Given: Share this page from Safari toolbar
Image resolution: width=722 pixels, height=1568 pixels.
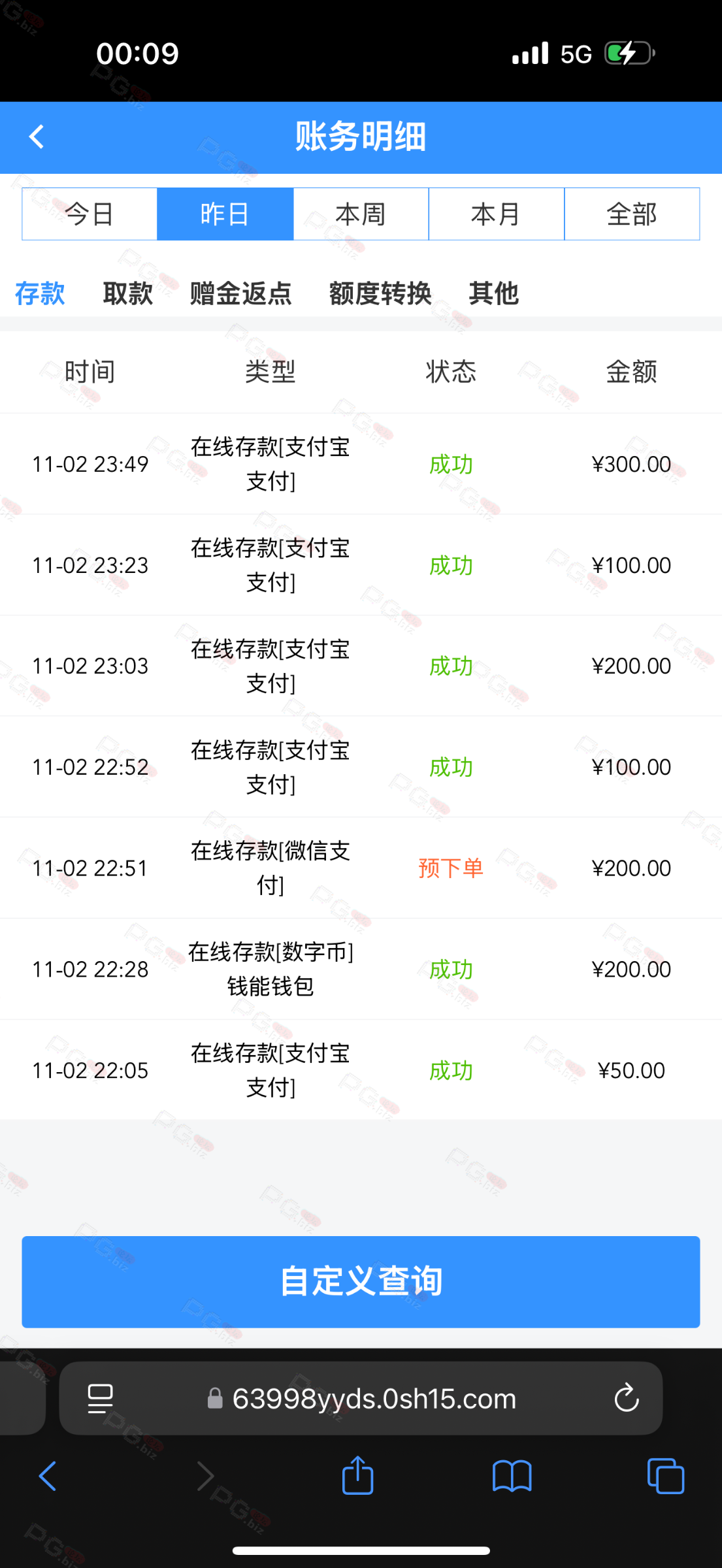Looking at the screenshot, I should 357,1476.
